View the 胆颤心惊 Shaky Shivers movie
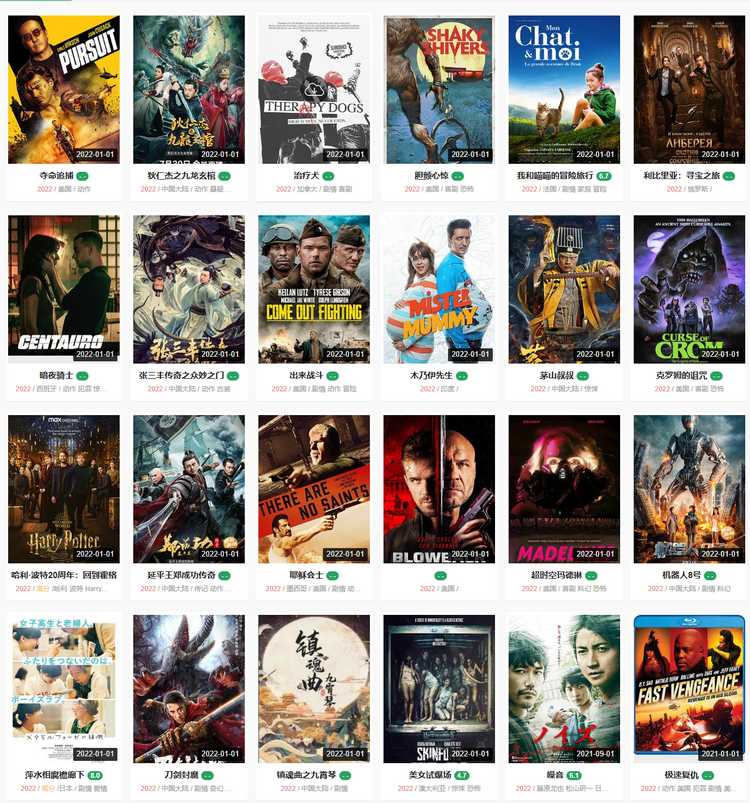The height and width of the screenshot is (803, 750). click(x=439, y=90)
